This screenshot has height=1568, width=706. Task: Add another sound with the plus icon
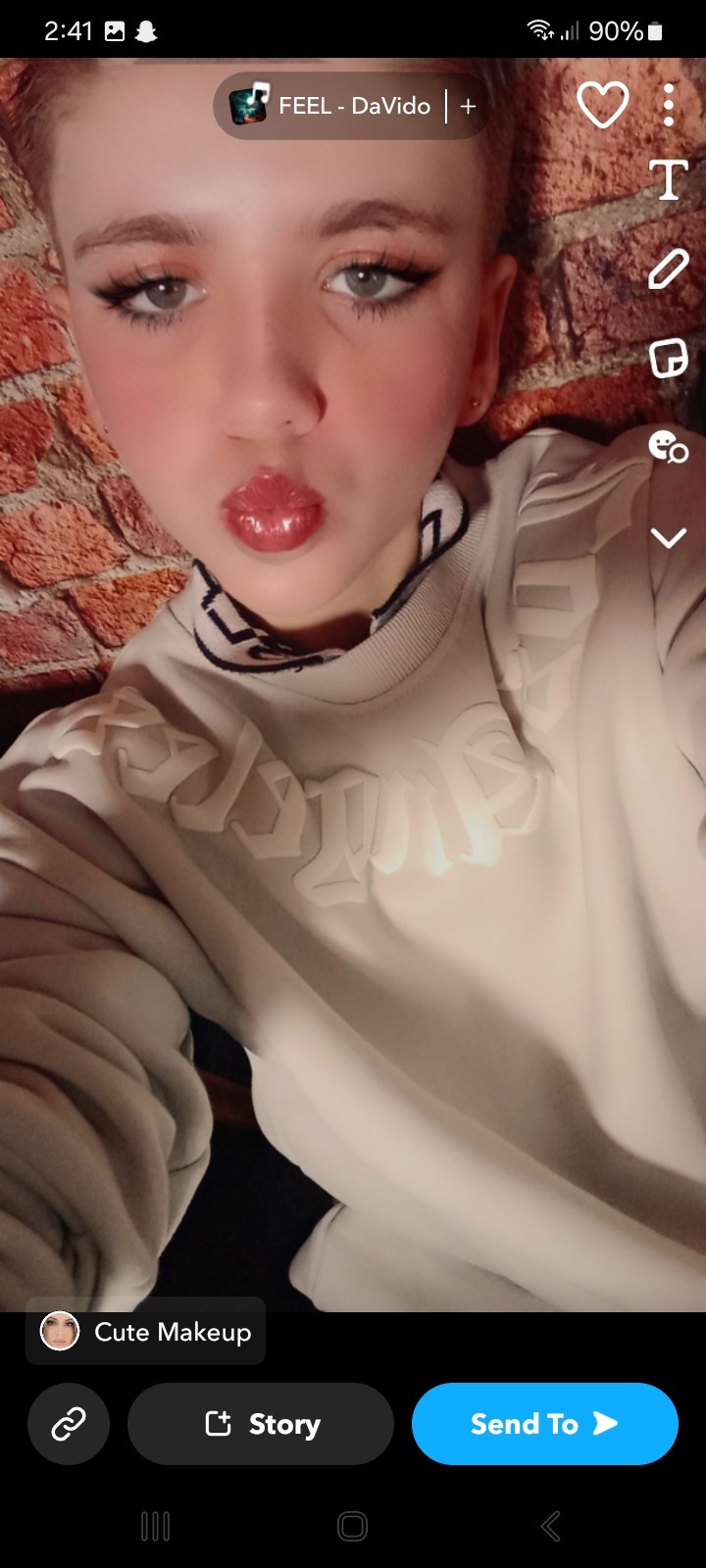pos(469,106)
